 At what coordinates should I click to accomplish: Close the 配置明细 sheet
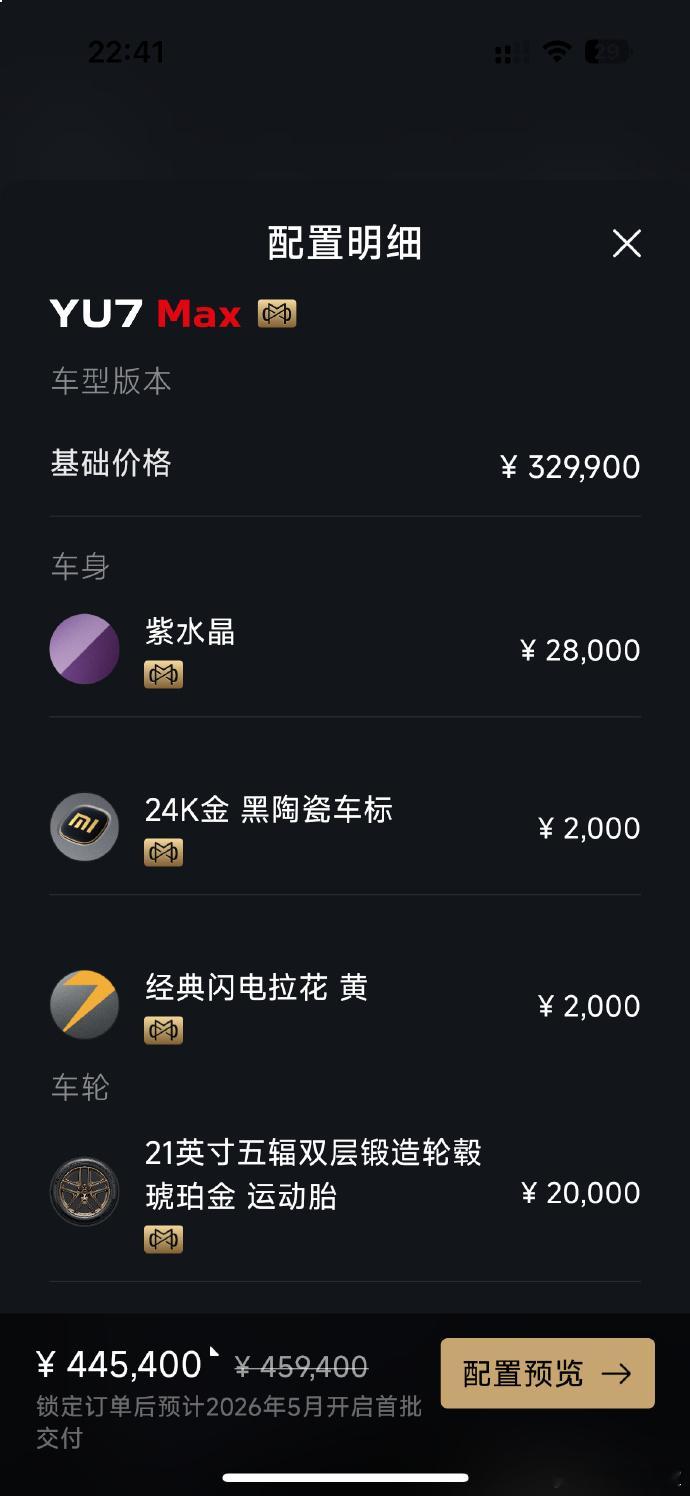(x=627, y=243)
